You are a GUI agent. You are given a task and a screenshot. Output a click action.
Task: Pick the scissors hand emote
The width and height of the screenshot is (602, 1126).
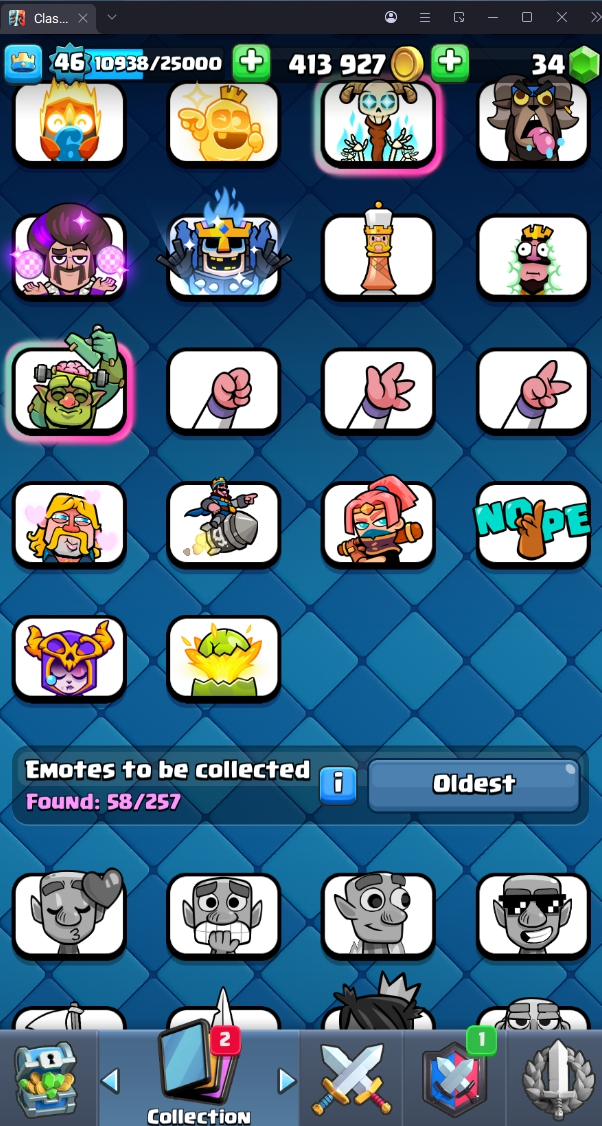point(533,390)
